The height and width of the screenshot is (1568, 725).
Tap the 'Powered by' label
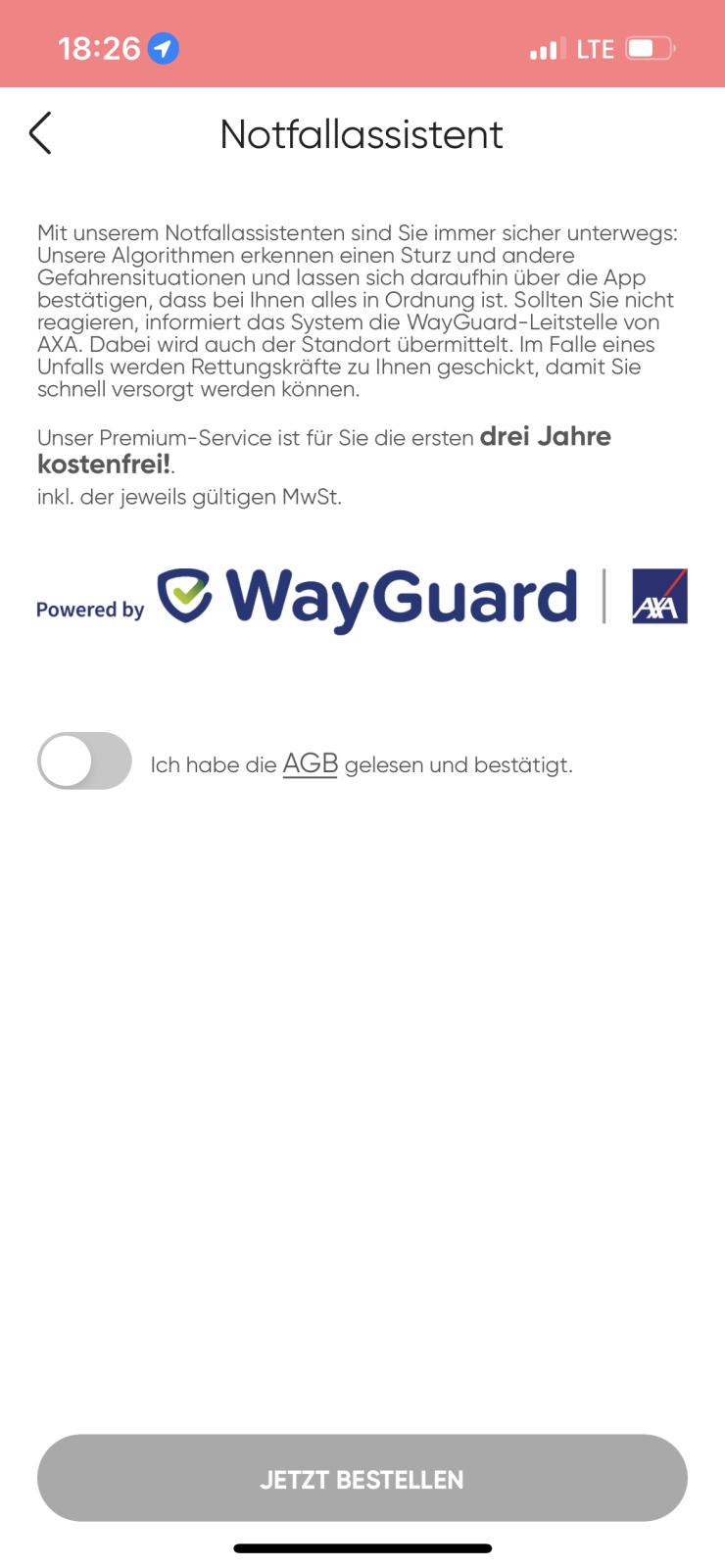(89, 609)
